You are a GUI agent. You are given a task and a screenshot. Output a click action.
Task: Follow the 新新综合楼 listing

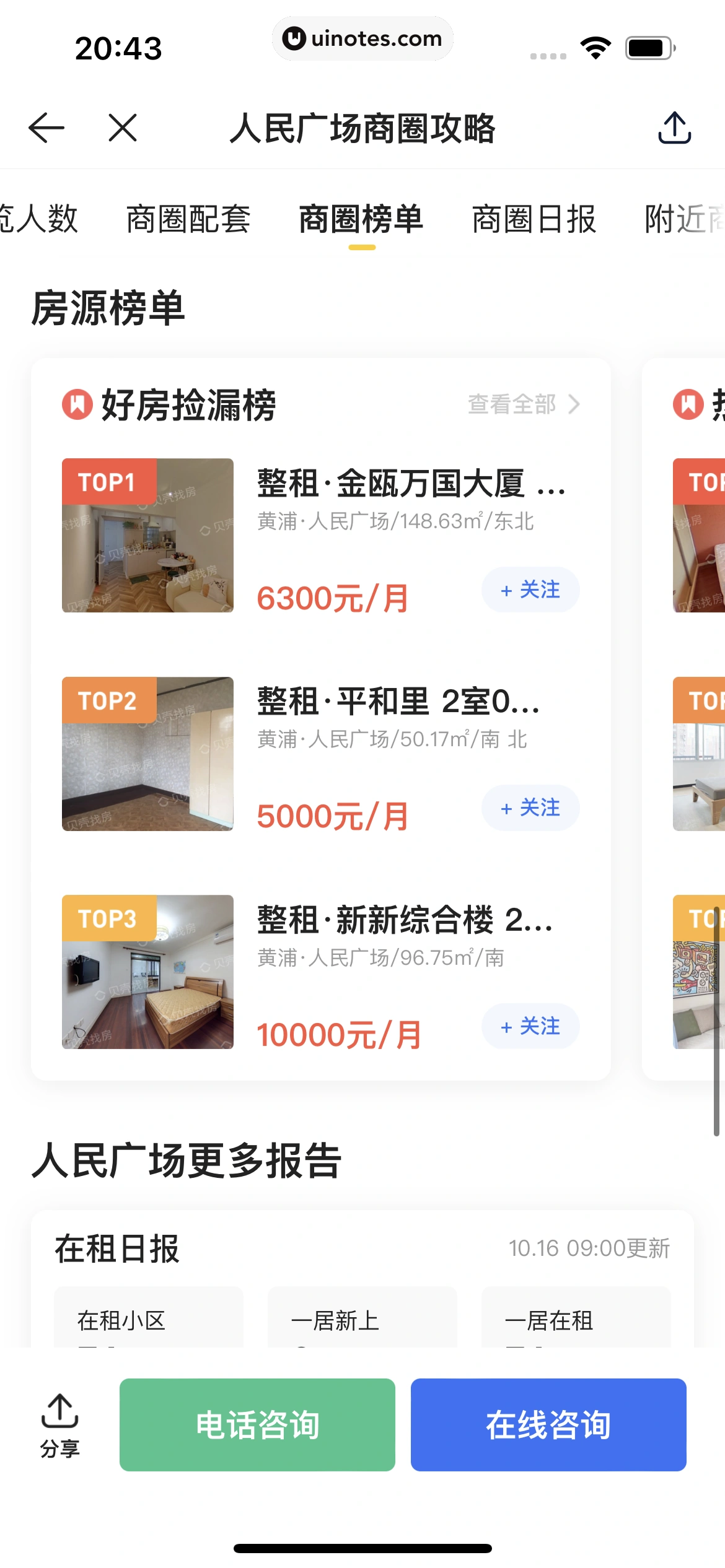530,1026
